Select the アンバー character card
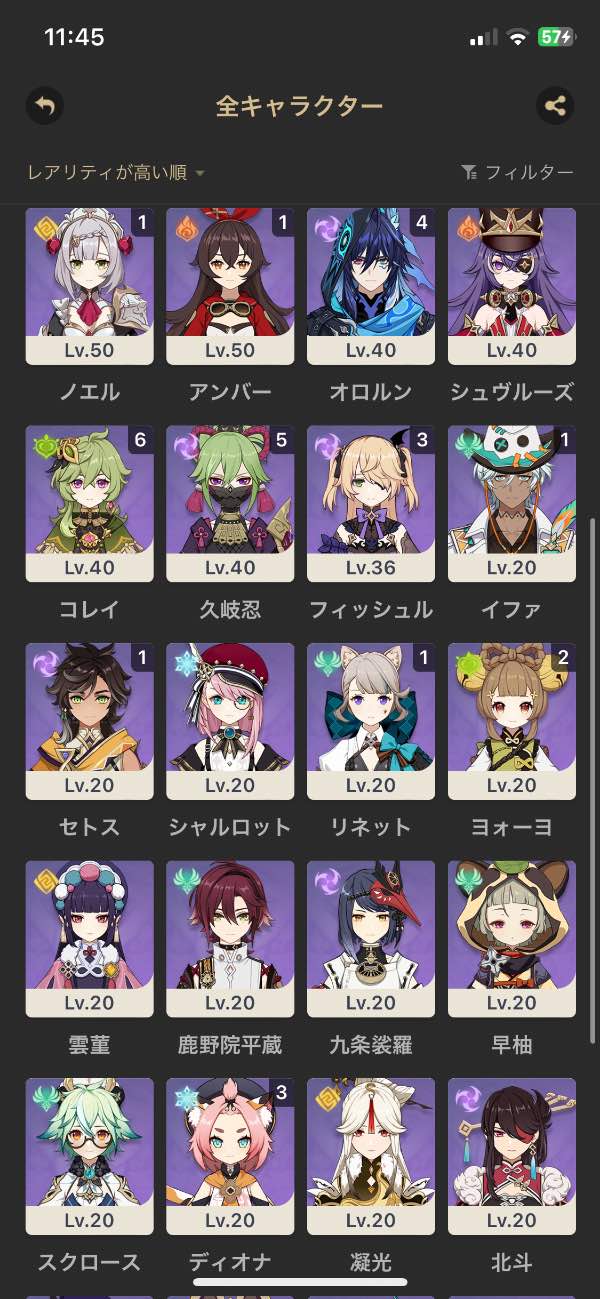The image size is (600, 1299). point(230,285)
